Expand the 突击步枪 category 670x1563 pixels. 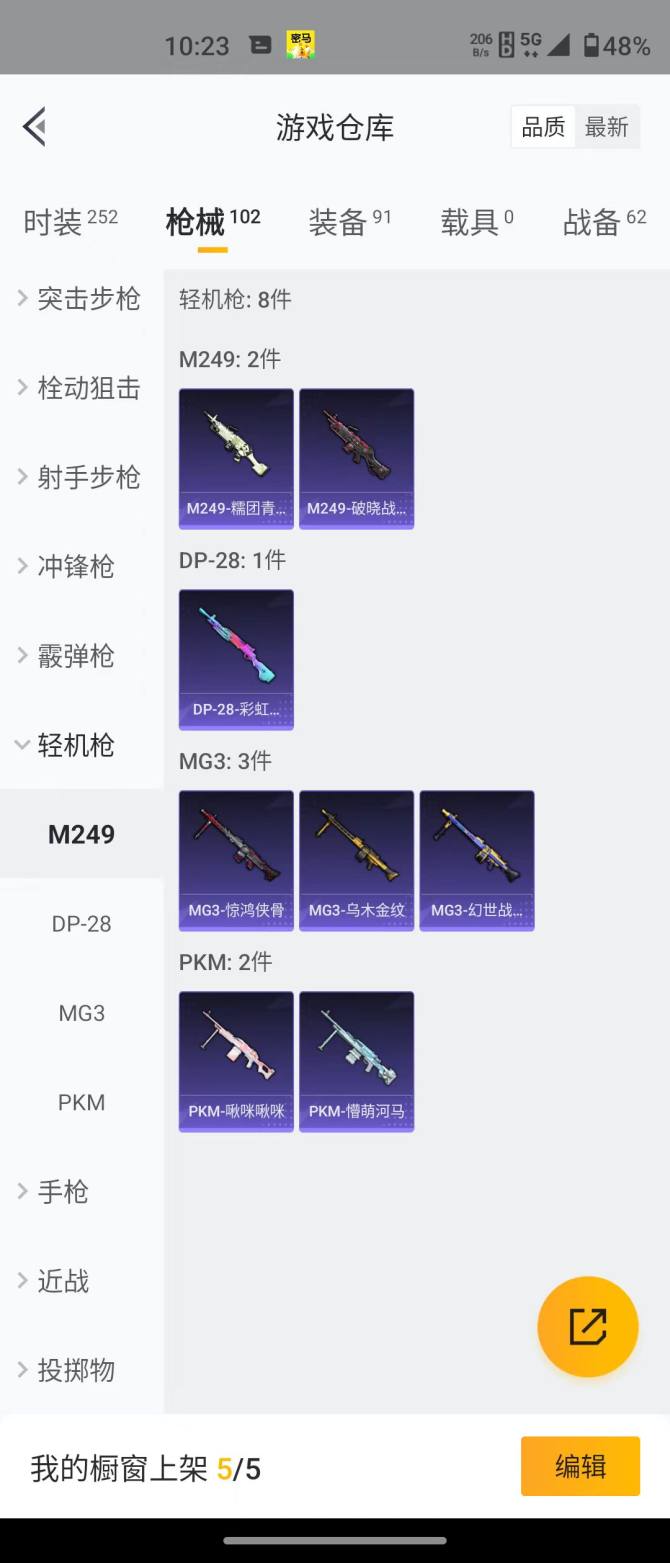(x=80, y=299)
